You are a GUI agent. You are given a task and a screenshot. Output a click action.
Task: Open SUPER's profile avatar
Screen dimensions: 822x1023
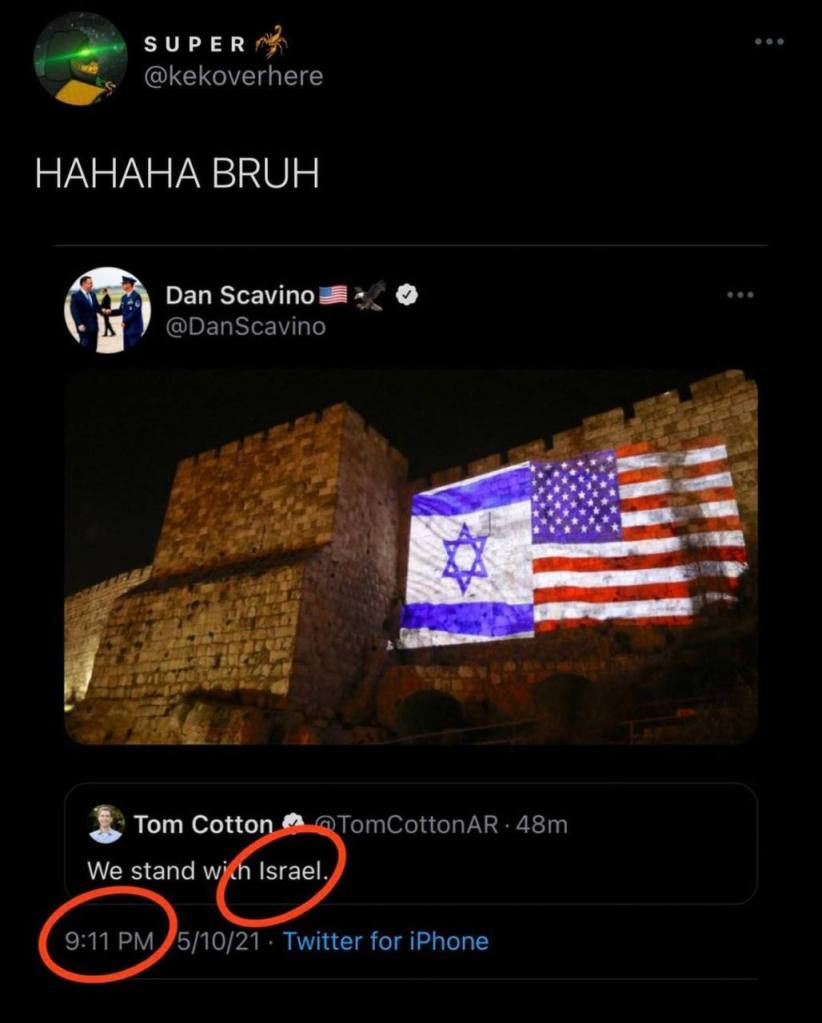click(80, 58)
